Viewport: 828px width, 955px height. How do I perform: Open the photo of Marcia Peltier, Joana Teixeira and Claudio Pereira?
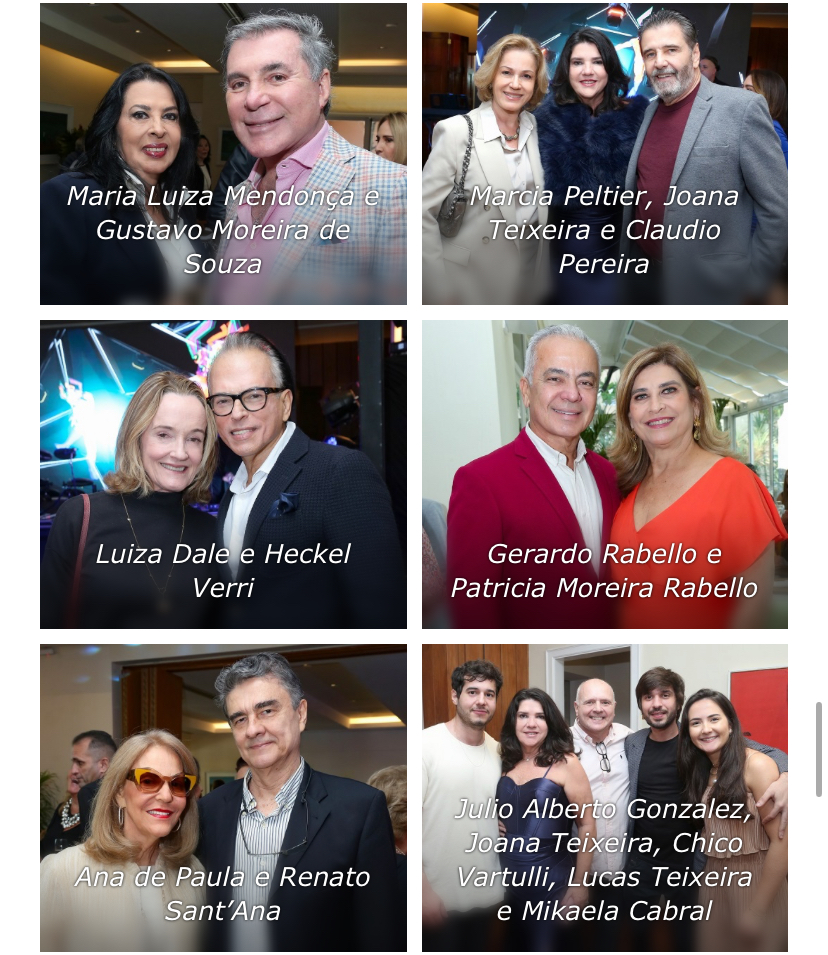point(604,154)
